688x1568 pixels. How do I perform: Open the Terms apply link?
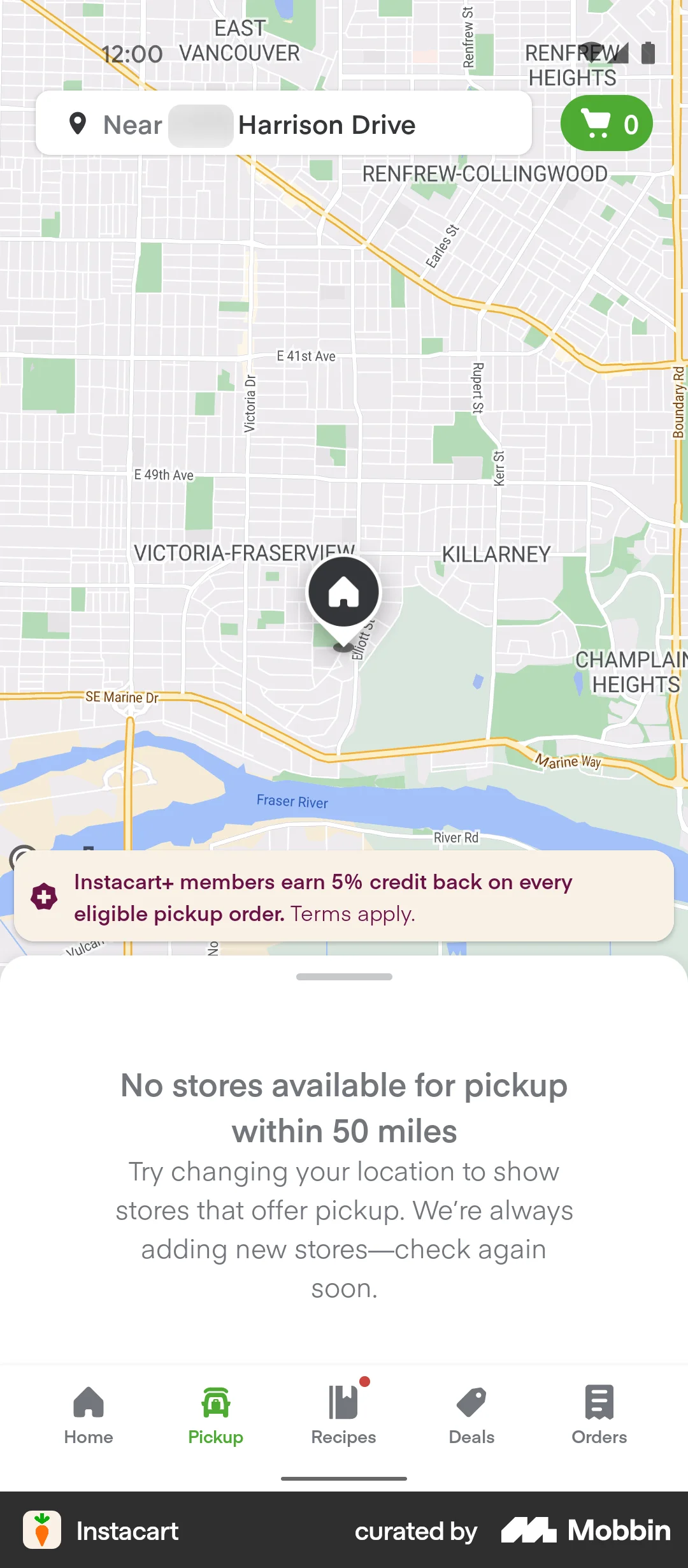(351, 913)
